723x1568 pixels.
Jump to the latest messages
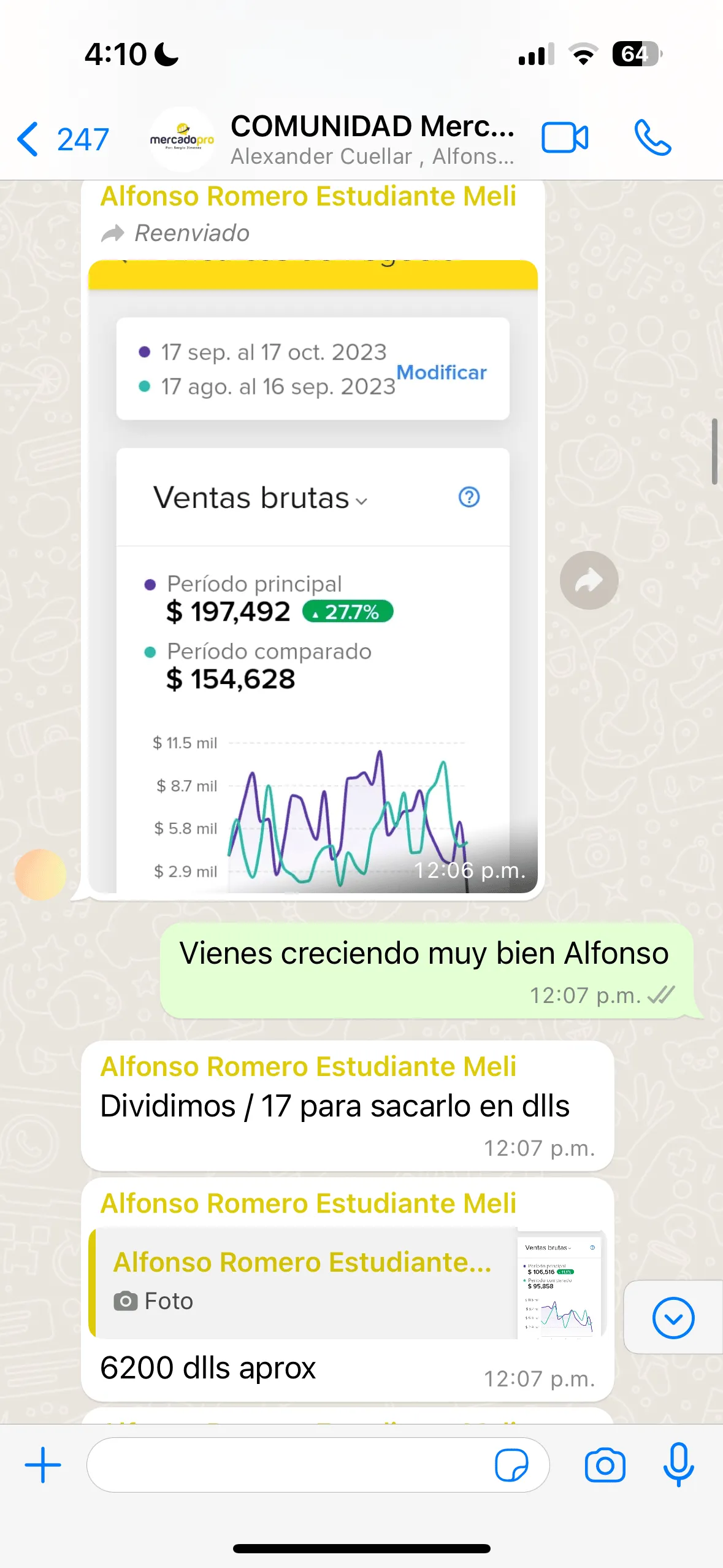pyautogui.click(x=673, y=1317)
